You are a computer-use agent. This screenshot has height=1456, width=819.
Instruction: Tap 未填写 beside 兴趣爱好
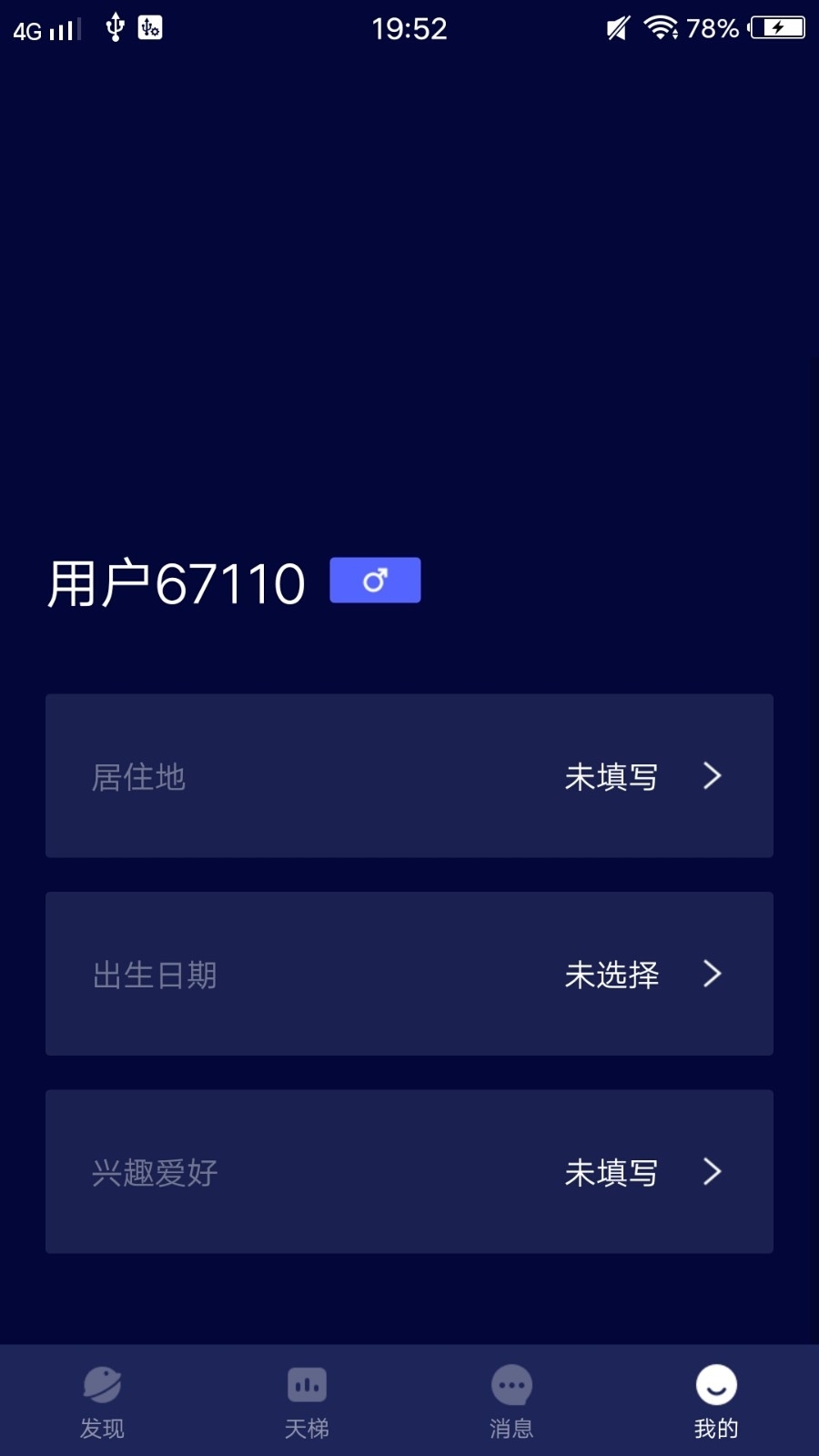(x=611, y=1172)
